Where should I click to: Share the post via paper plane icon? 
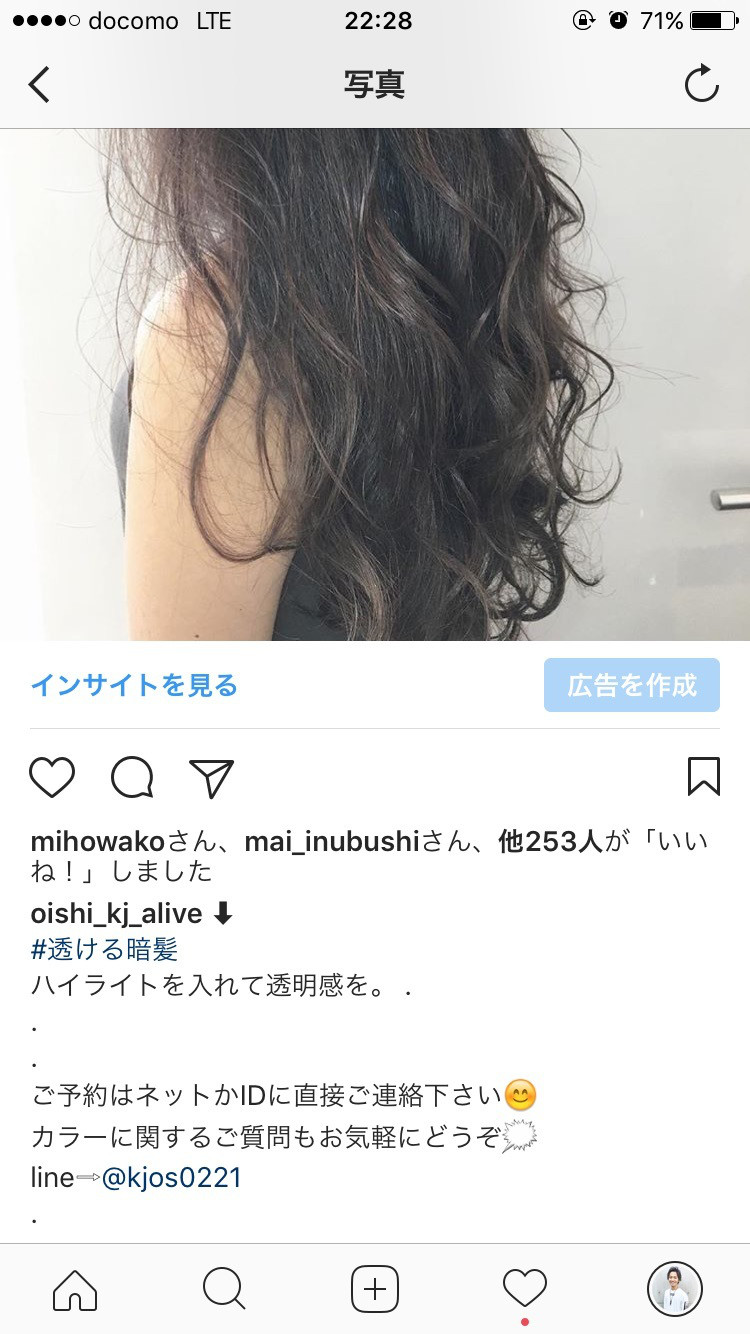pyautogui.click(x=211, y=777)
